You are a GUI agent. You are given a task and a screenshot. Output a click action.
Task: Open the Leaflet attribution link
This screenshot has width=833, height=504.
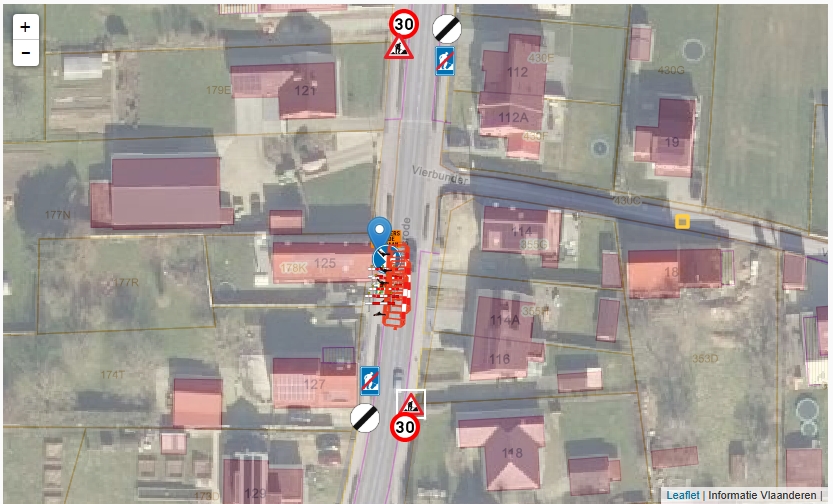pyautogui.click(x=683, y=495)
